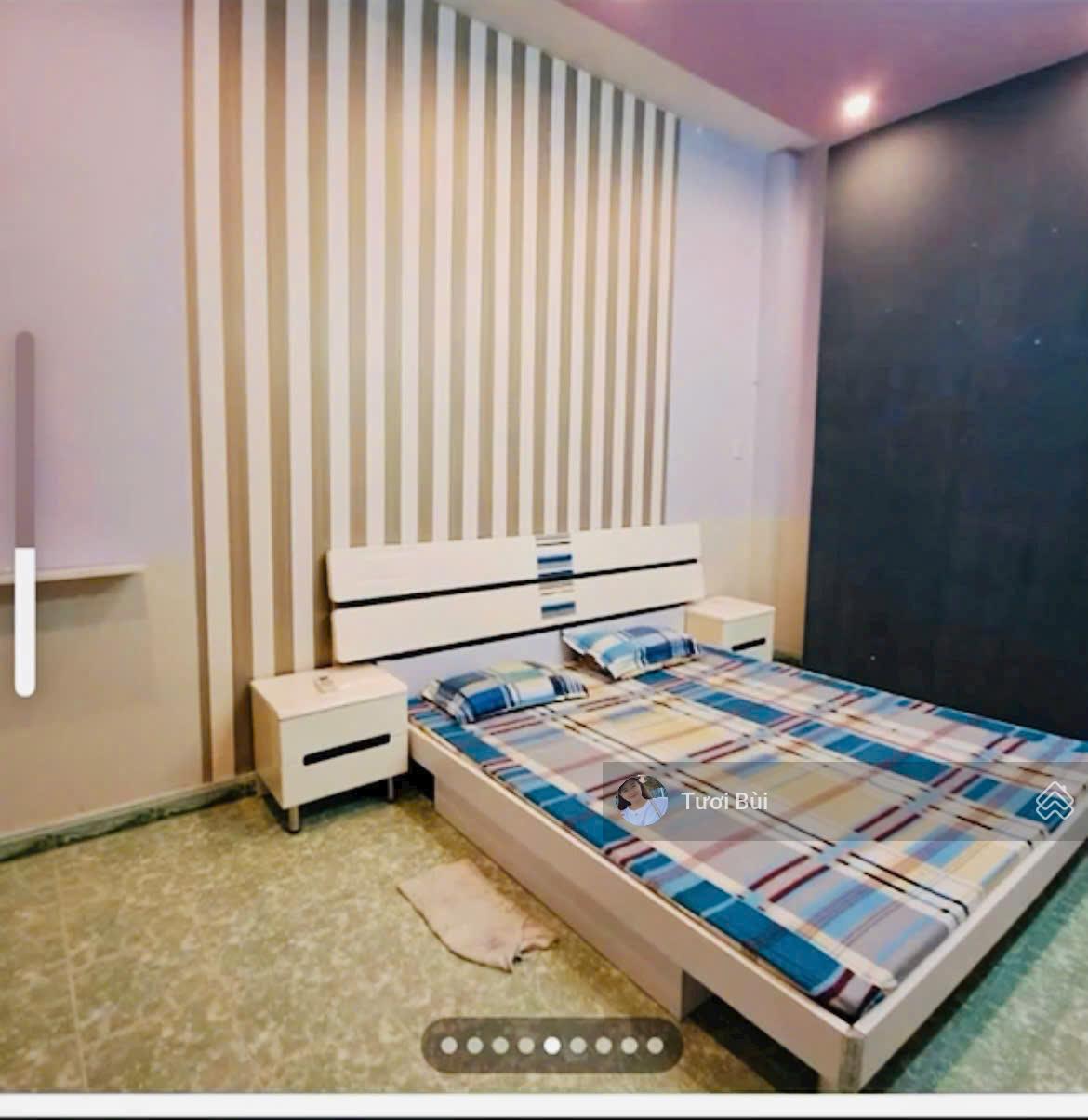
Task: Click the first dot in the image carousel
Action: click(x=448, y=1047)
